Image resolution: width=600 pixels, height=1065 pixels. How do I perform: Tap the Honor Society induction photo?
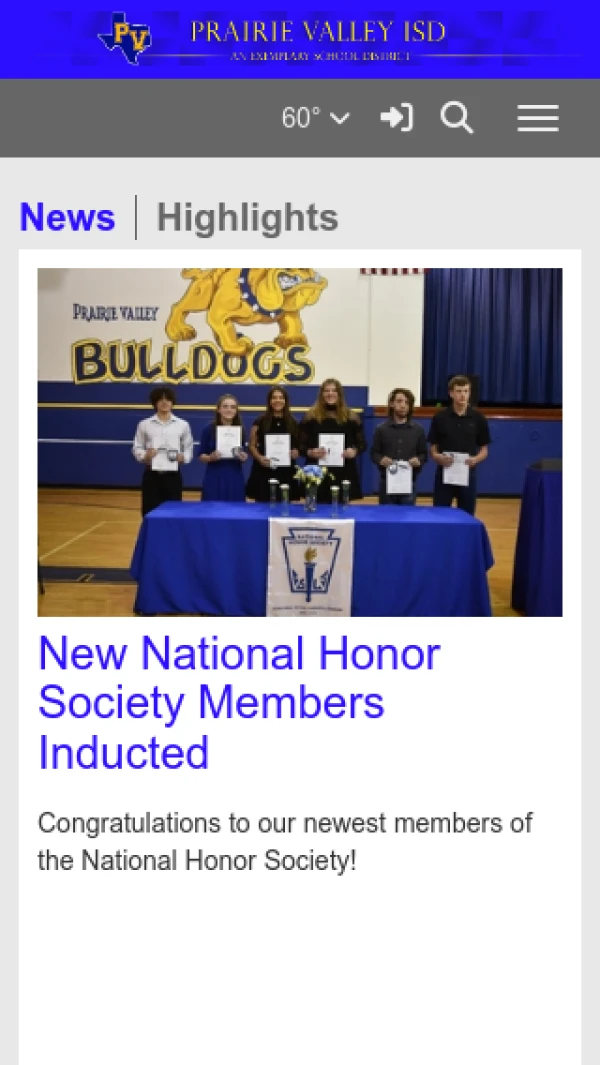click(x=299, y=441)
